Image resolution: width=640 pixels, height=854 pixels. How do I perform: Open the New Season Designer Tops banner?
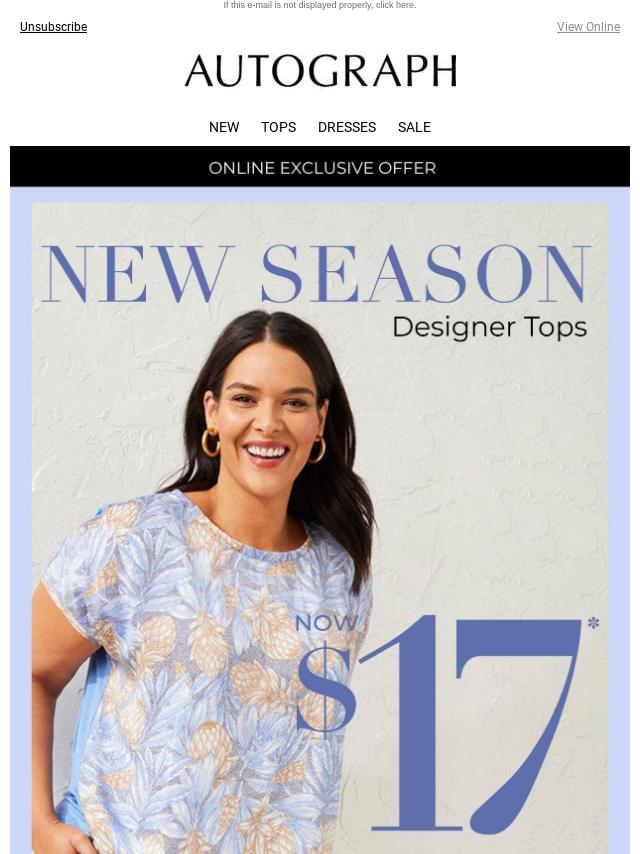[x=320, y=520]
